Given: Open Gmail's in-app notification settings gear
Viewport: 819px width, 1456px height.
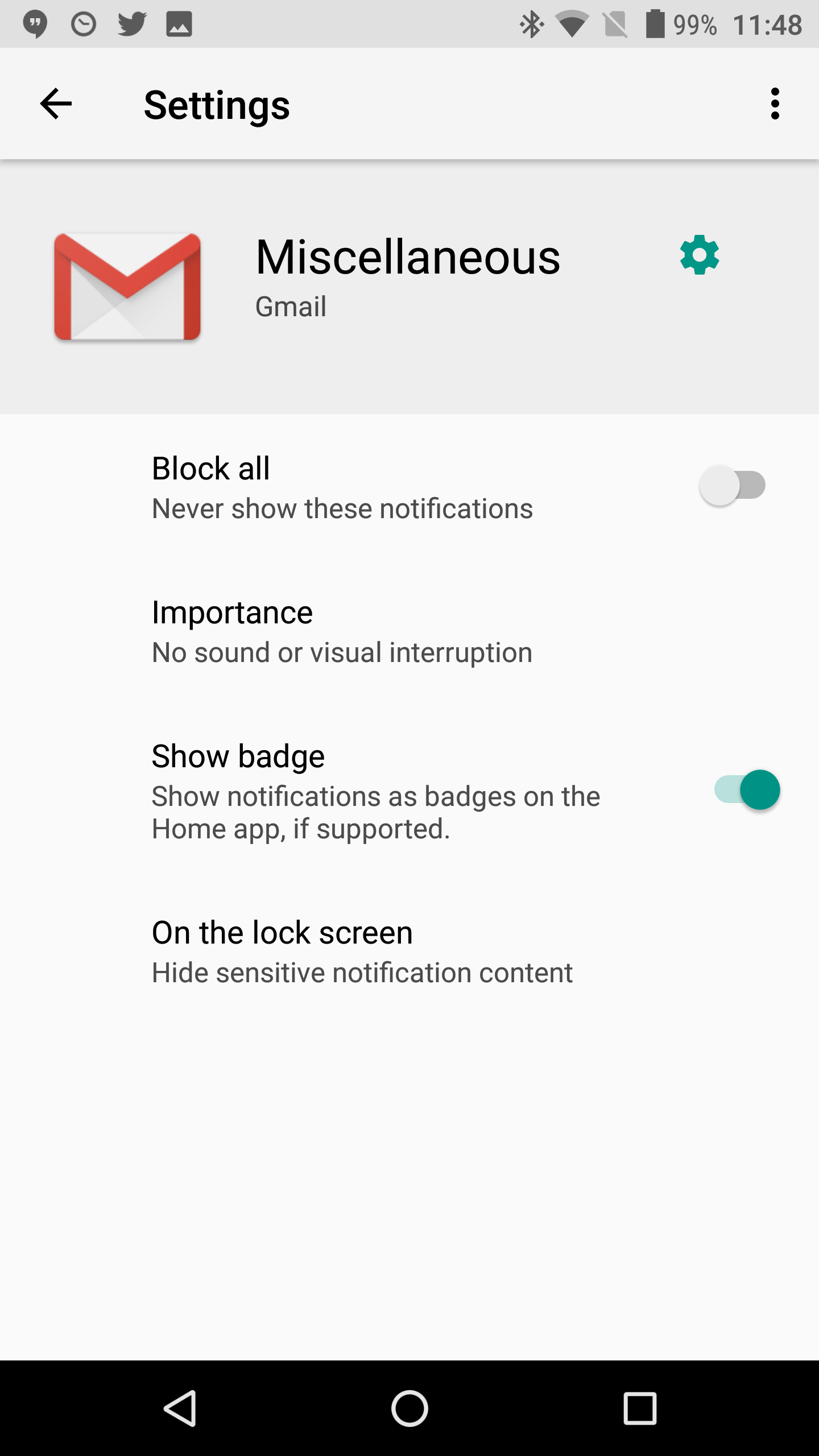Looking at the screenshot, I should (x=700, y=255).
